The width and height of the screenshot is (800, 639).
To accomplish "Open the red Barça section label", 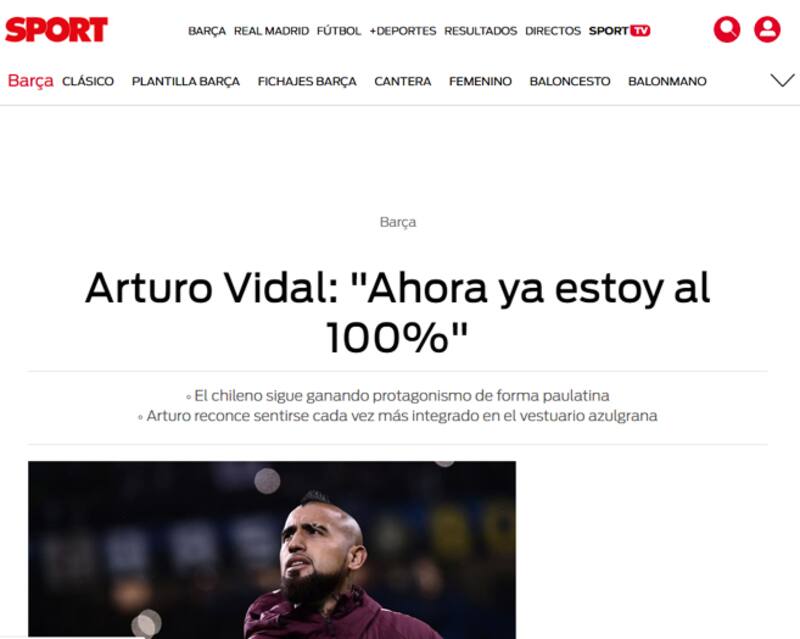I will tap(30, 81).
